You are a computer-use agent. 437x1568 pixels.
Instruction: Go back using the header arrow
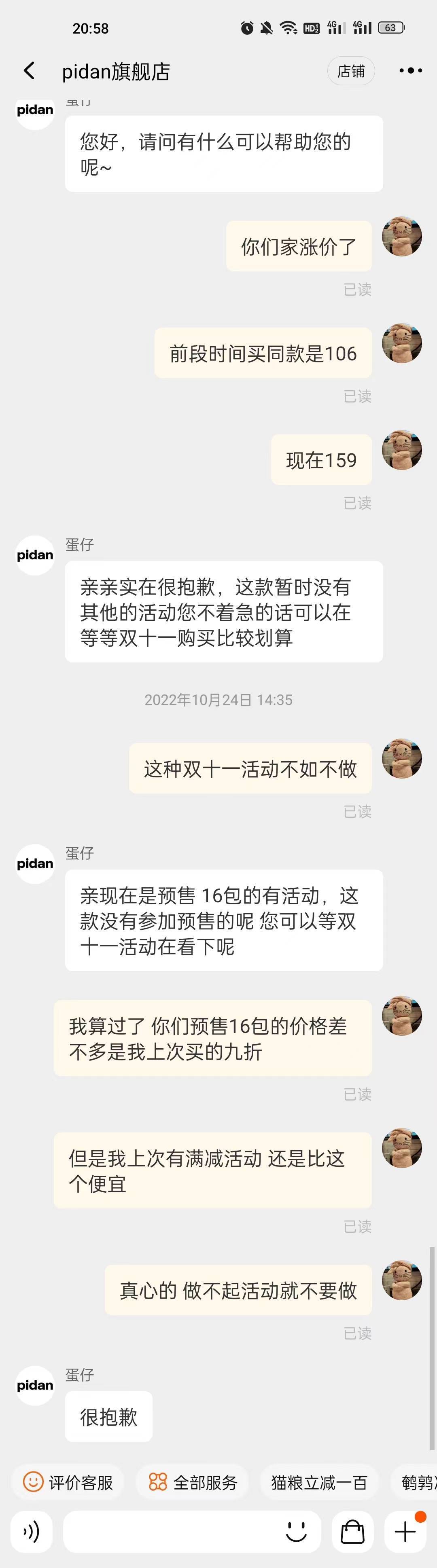click(x=29, y=71)
